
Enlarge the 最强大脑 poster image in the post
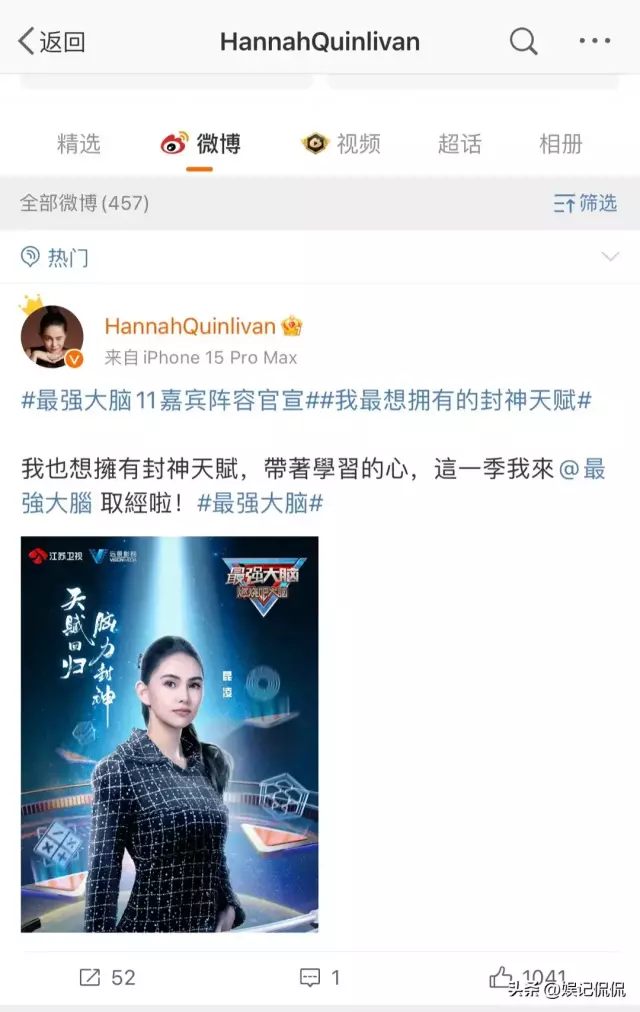[x=170, y=734]
